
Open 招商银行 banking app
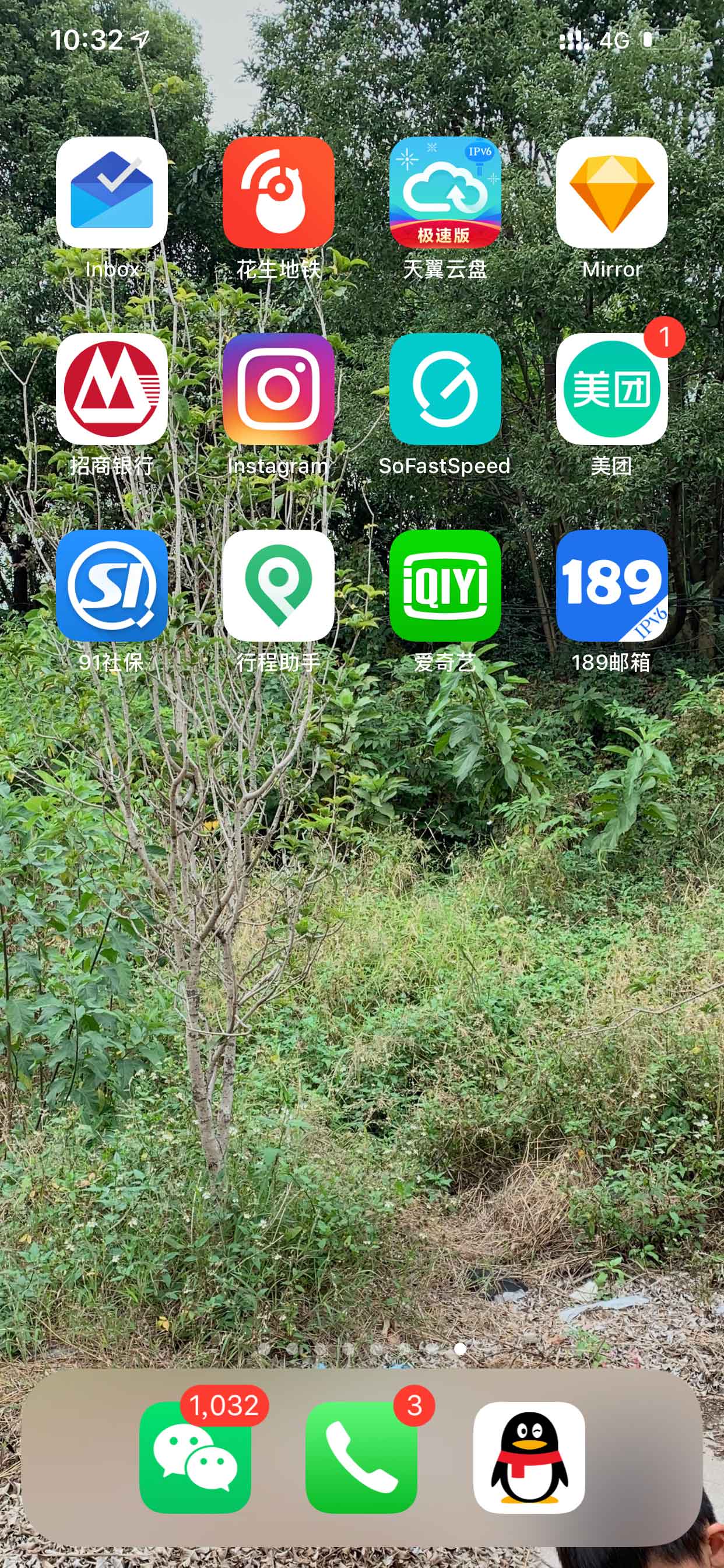pos(111,389)
